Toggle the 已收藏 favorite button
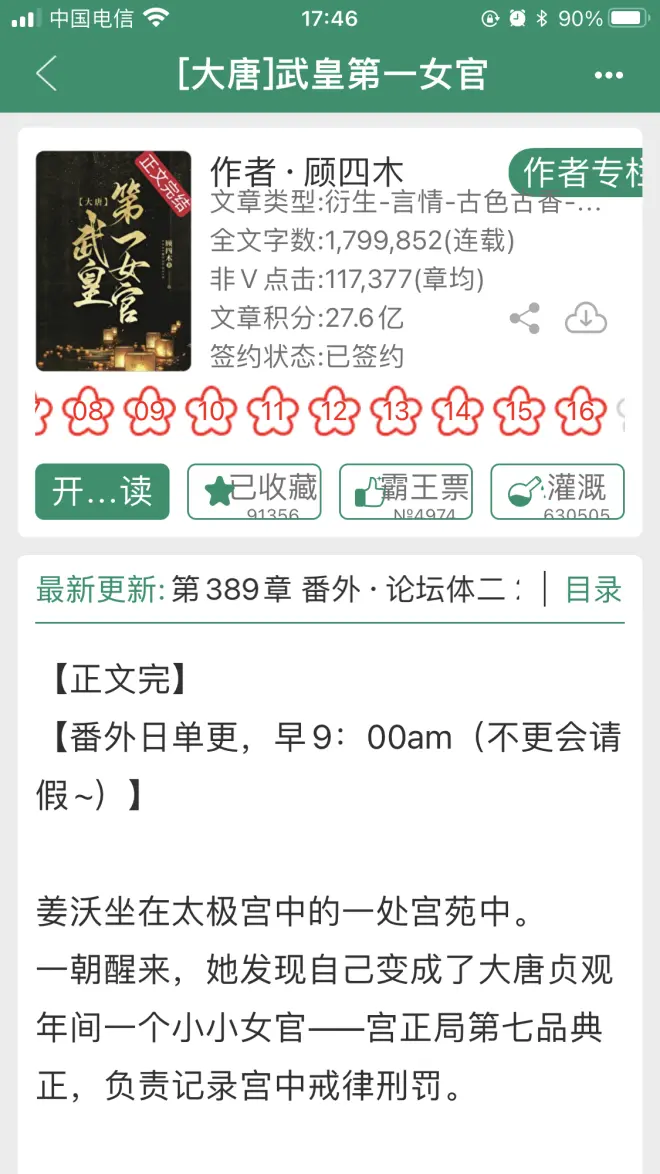The image size is (660, 1174). pyautogui.click(x=254, y=491)
